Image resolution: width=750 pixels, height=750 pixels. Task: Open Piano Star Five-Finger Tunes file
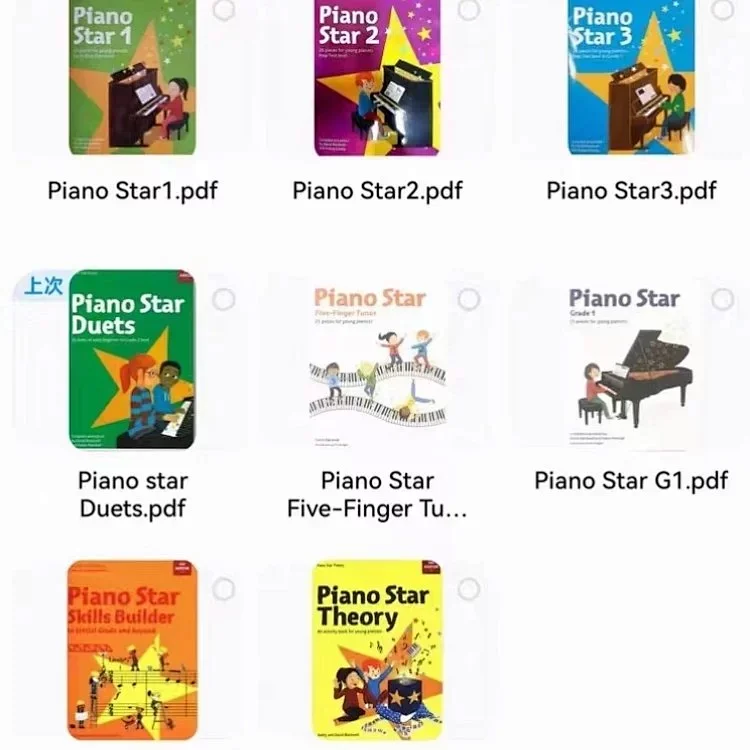(x=378, y=360)
